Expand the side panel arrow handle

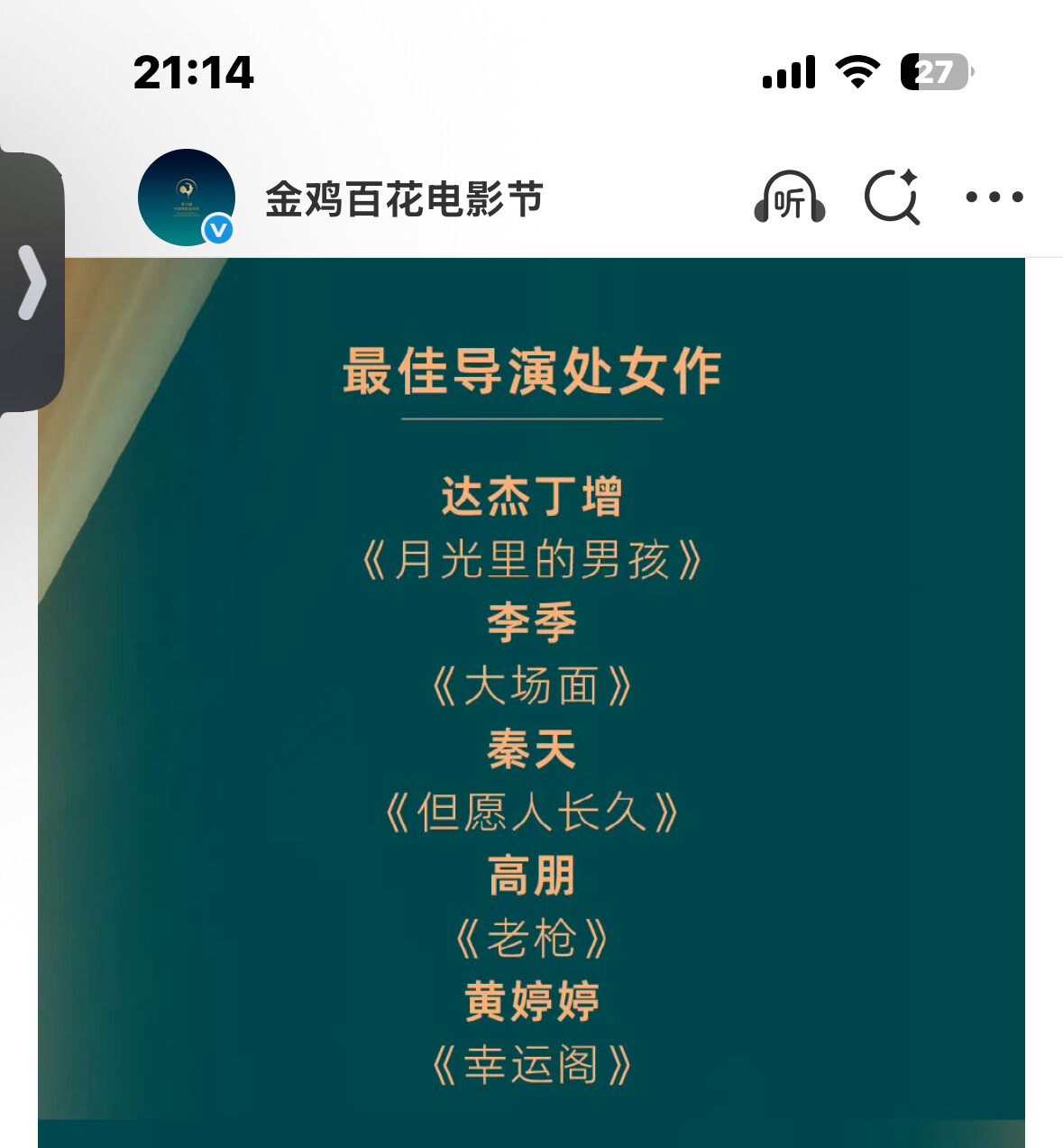[x=32, y=282]
